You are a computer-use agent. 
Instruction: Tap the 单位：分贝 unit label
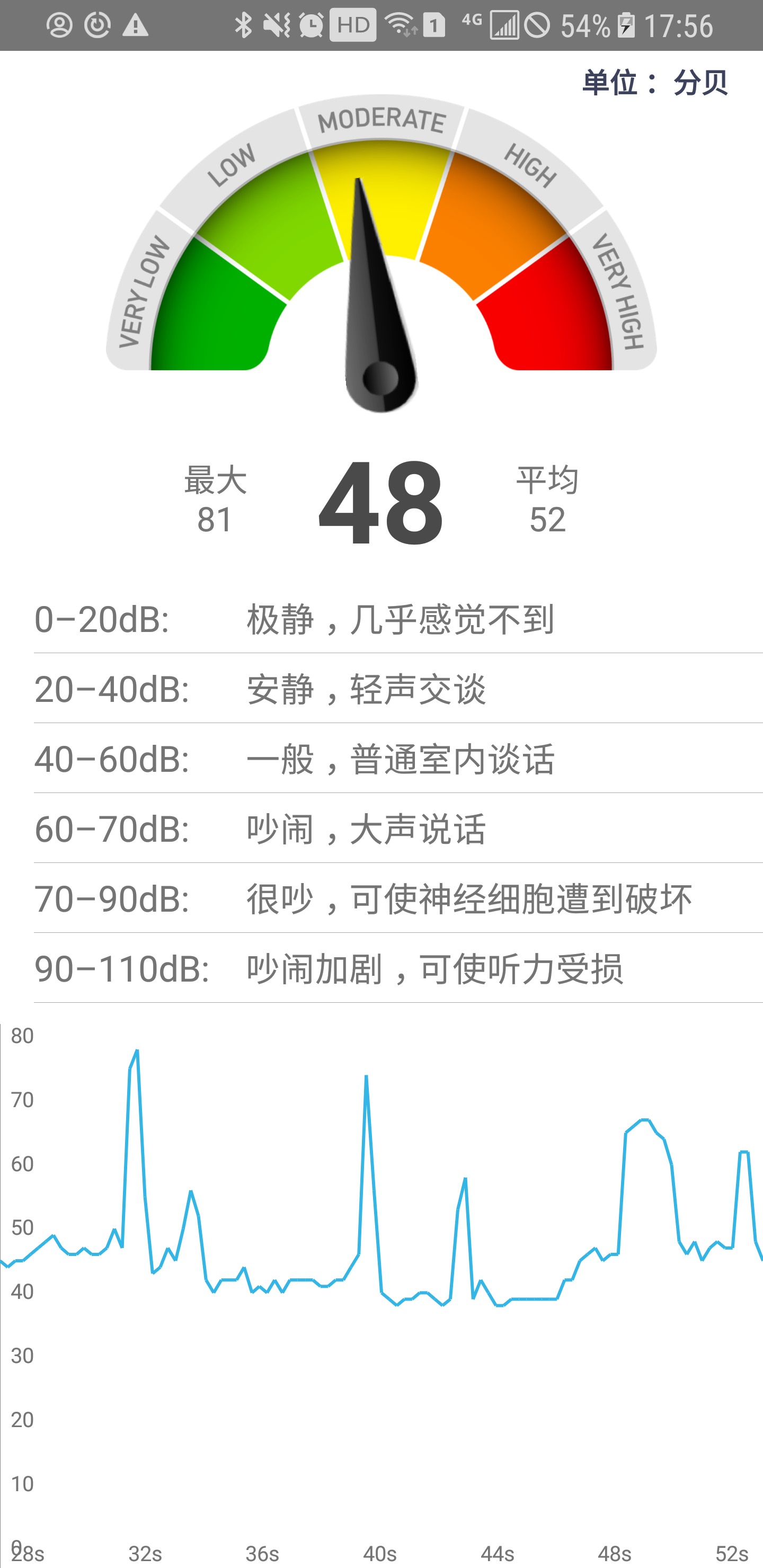(654, 82)
